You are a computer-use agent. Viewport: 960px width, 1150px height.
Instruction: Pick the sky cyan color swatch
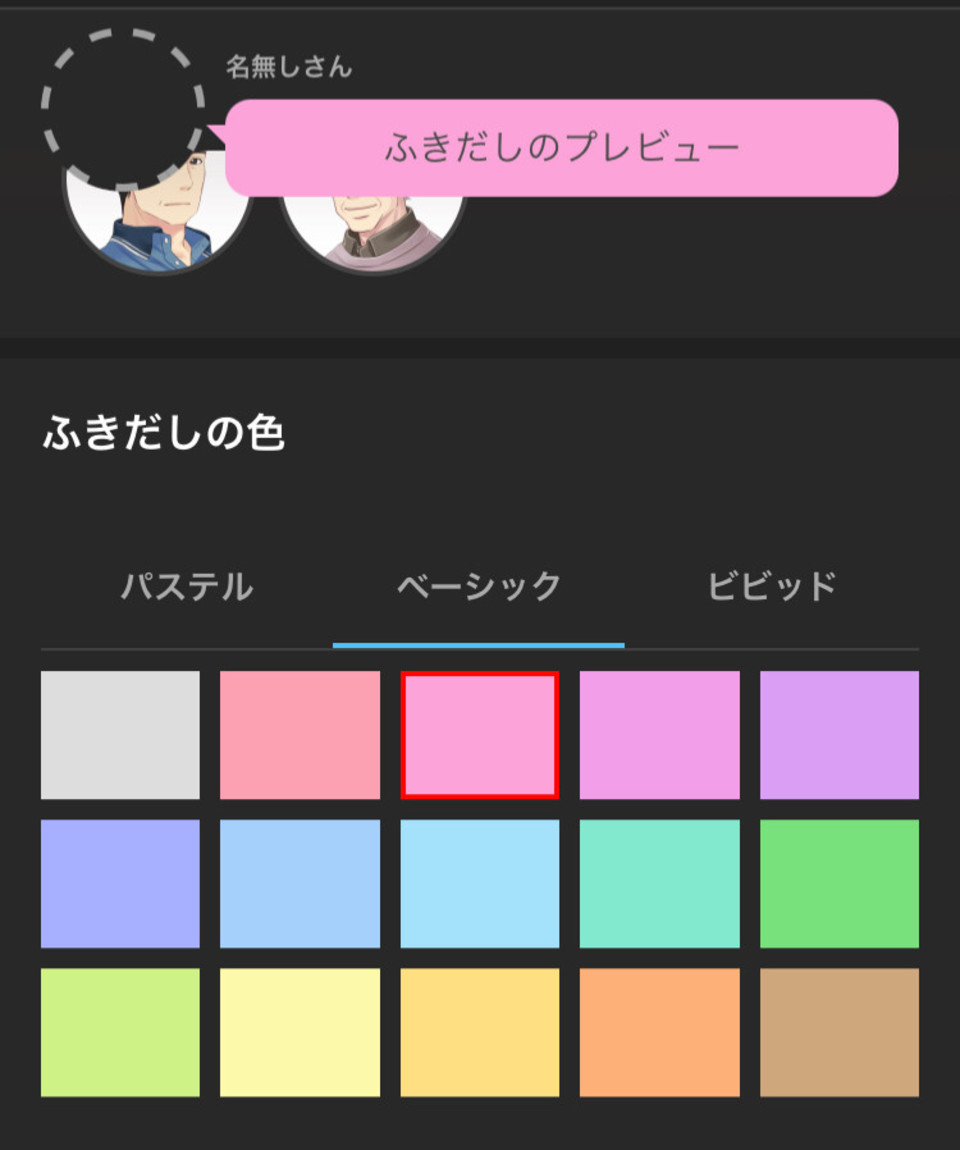click(x=479, y=883)
